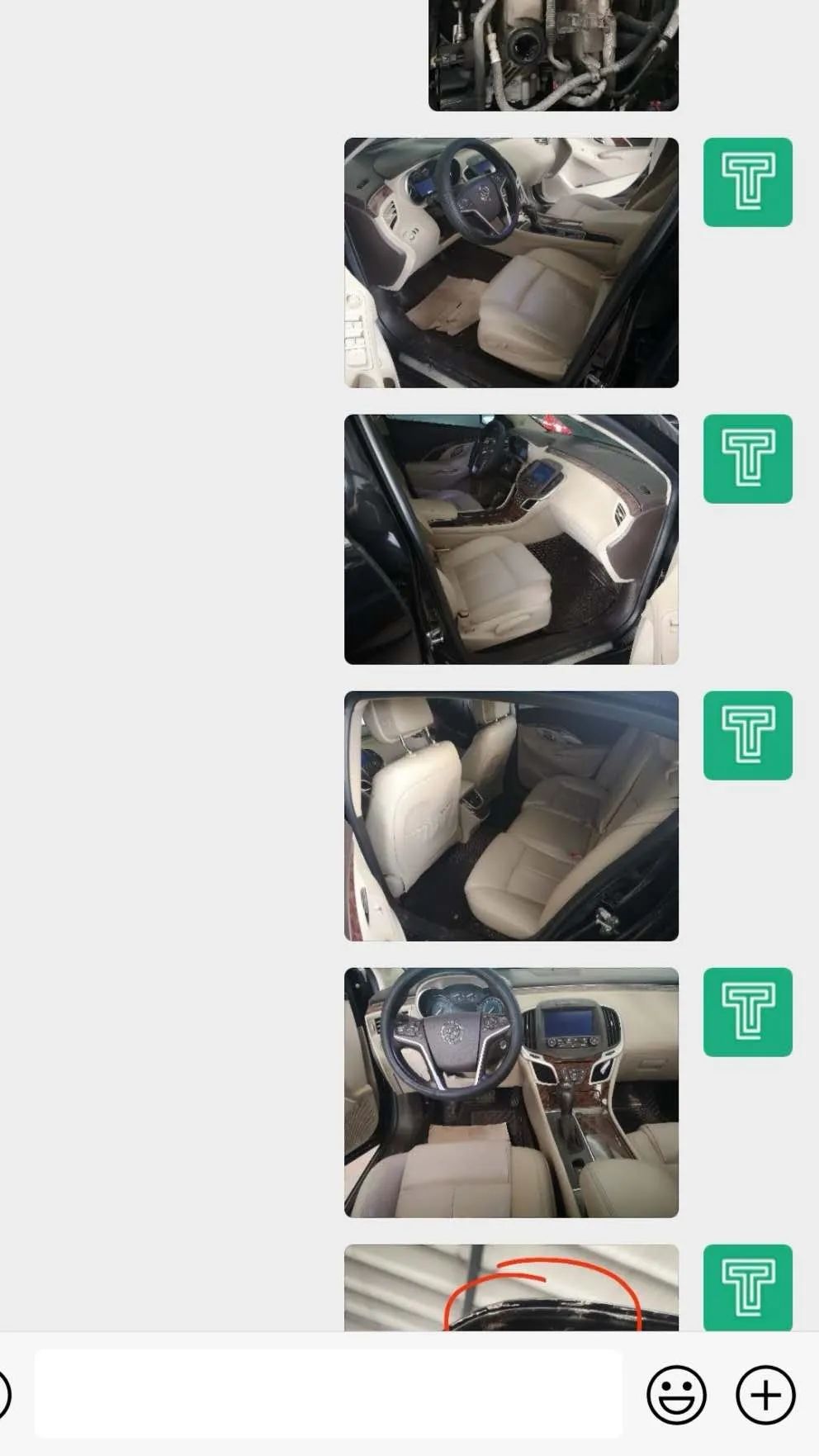819x1456 pixels.
Task: Tap the avatar next to rear seats photo
Action: [747, 736]
